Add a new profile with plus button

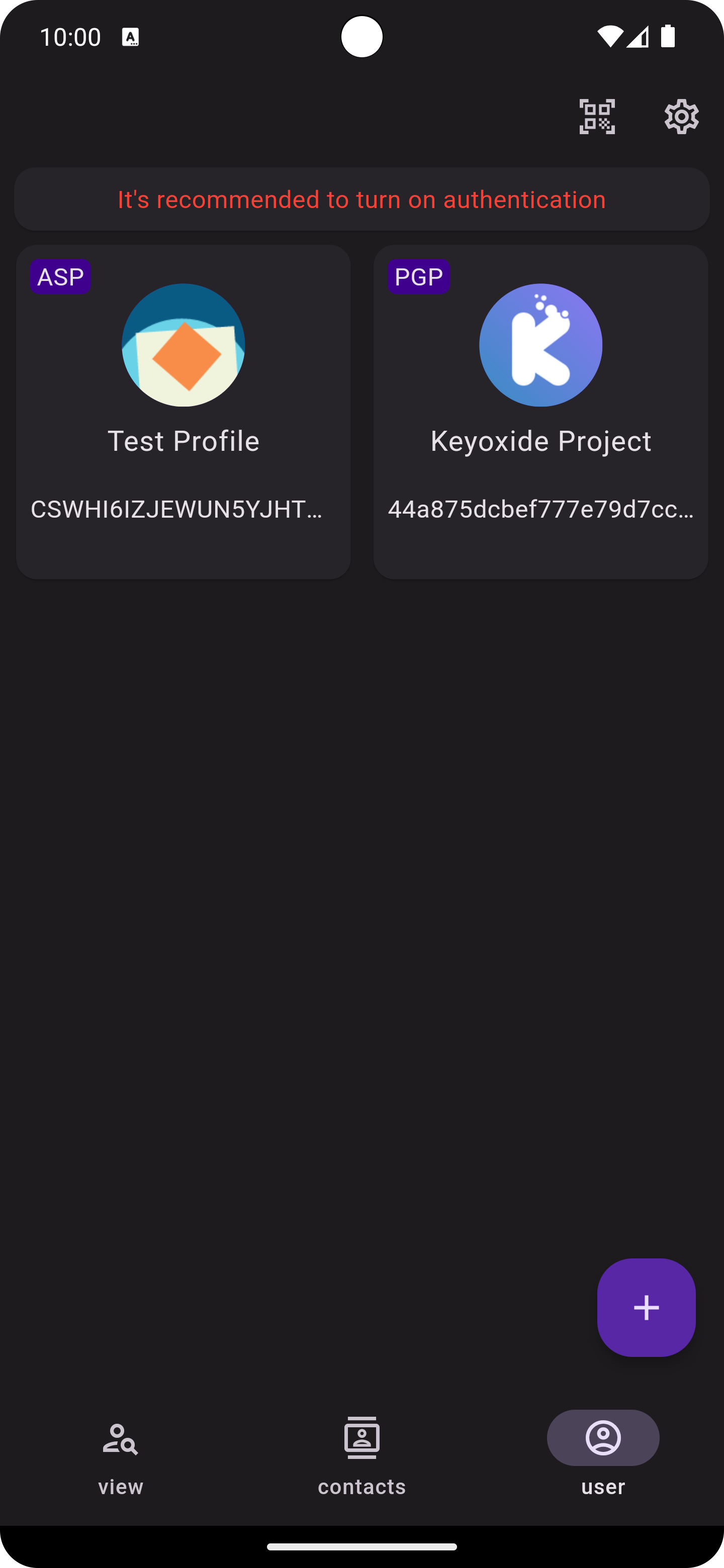point(646,1308)
